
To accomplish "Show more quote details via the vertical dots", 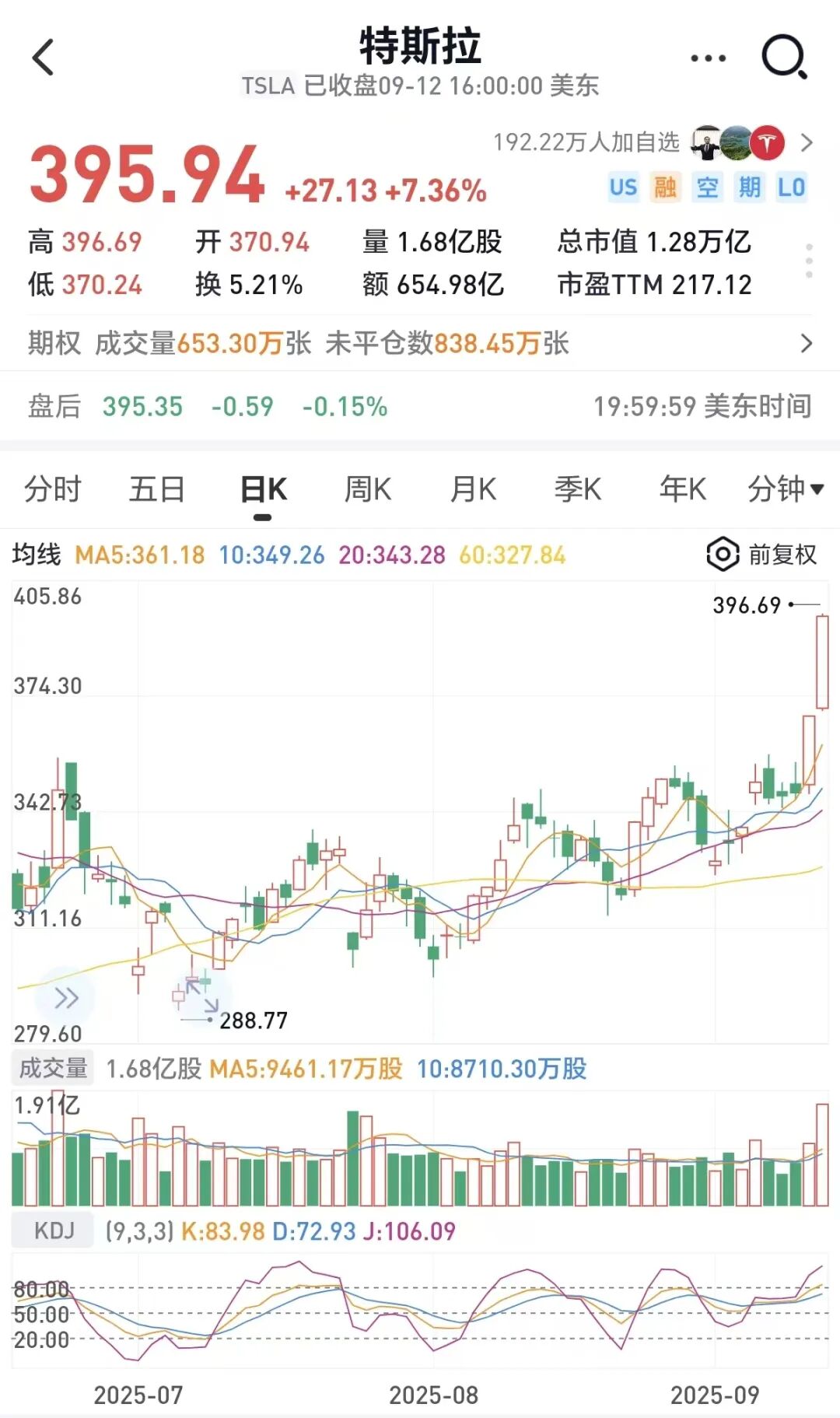I will click(809, 261).
